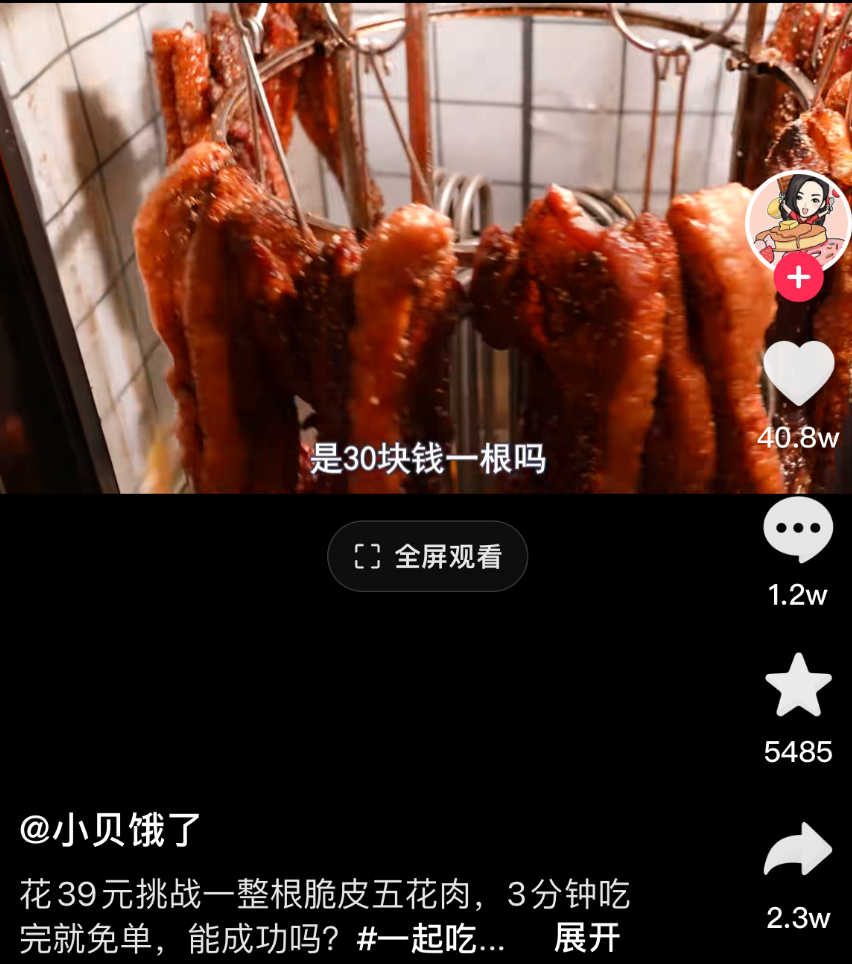
Task: Open the comments on this video
Action: [798, 530]
